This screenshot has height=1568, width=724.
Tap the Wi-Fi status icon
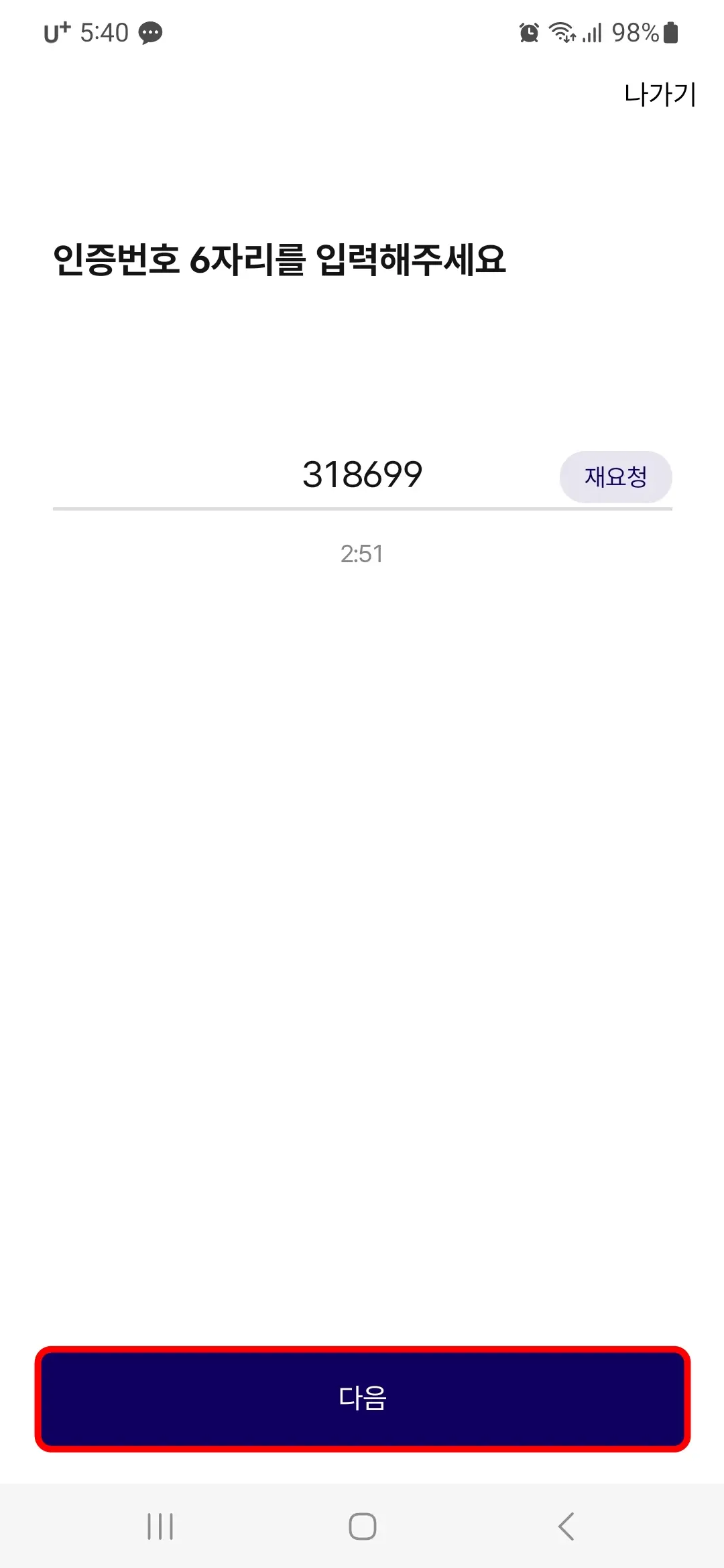click(562, 31)
